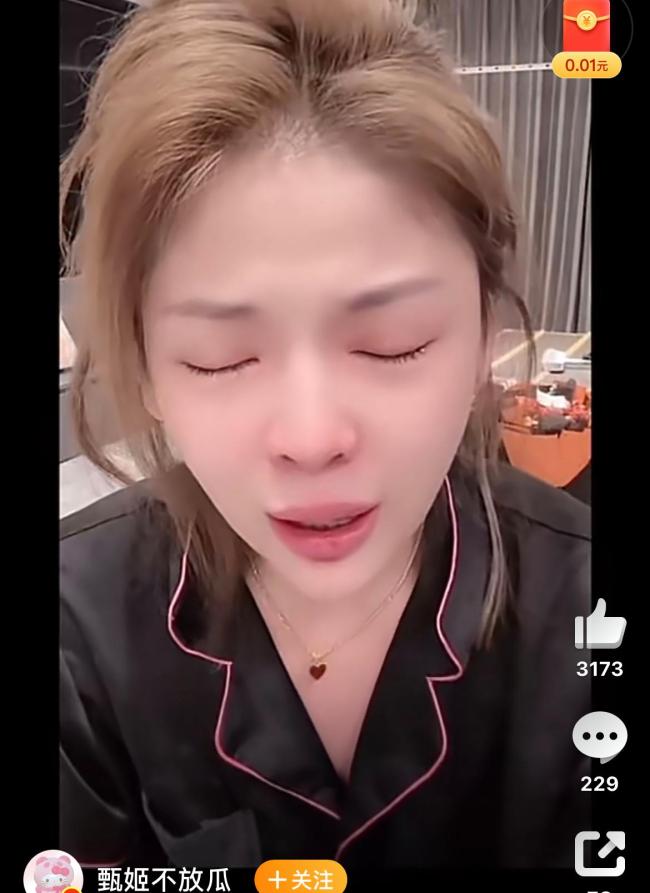650x893 pixels.
Task: Follow 甄姬不放瓜 with the 关注 button
Action: point(300,879)
